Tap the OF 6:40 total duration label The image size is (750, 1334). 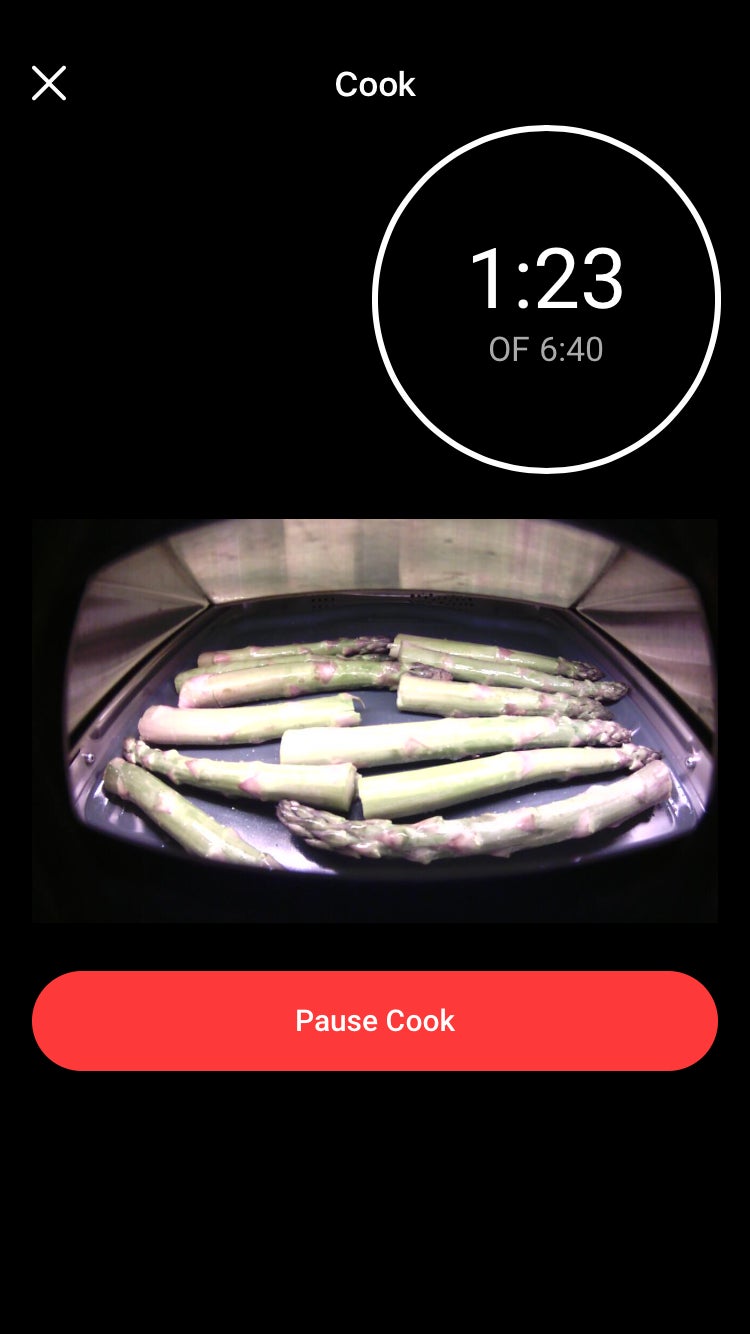(x=547, y=349)
